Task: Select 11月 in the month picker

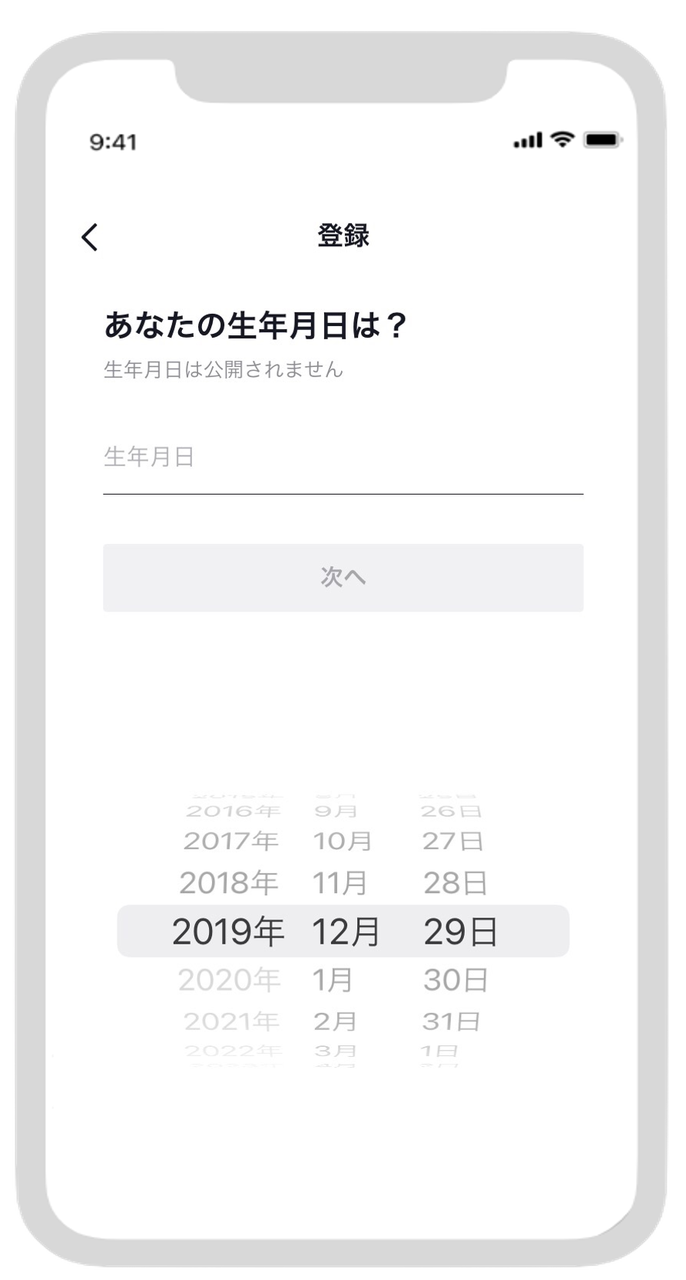Action: [340, 883]
